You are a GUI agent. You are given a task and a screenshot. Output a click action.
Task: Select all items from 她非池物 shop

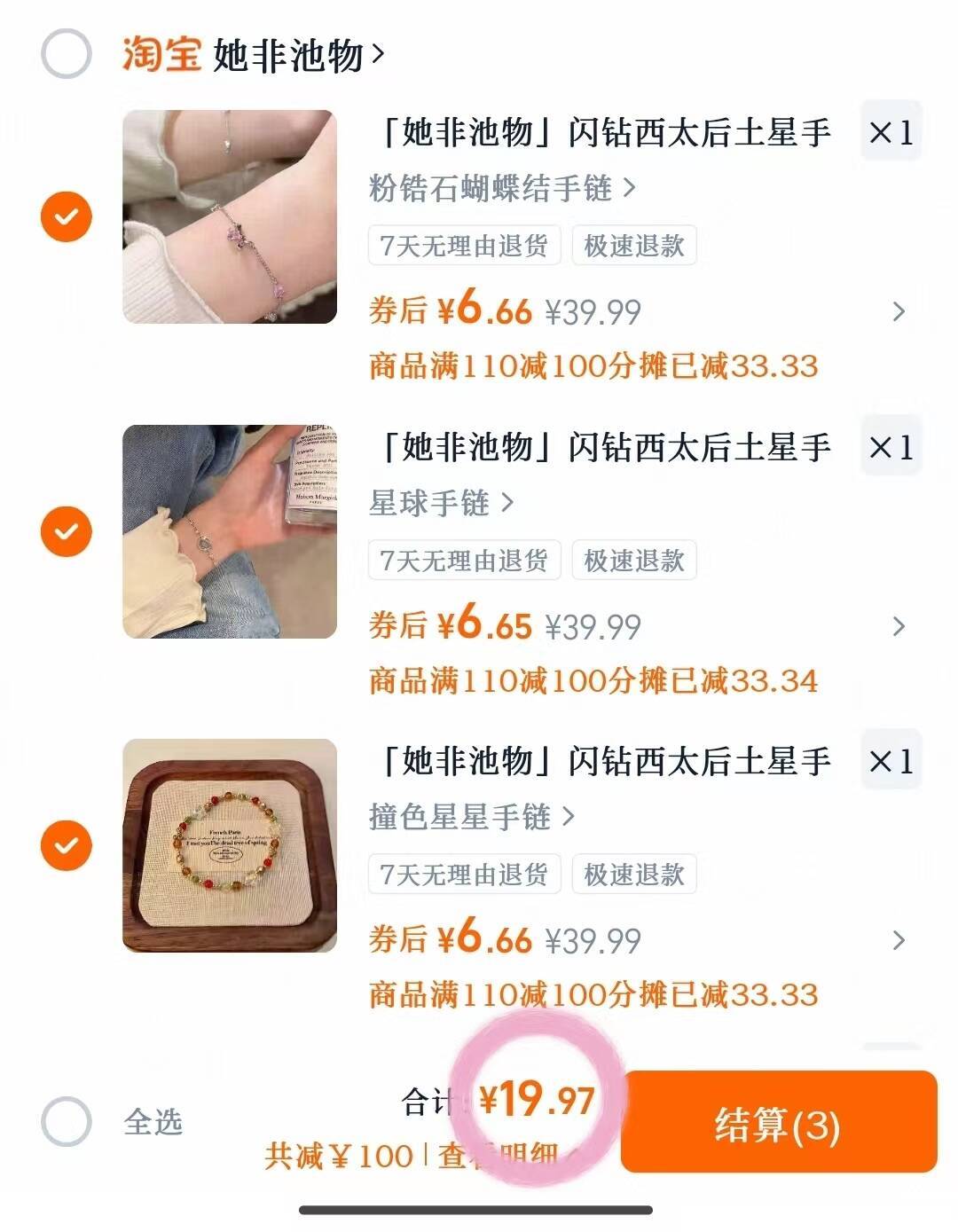tap(67, 54)
